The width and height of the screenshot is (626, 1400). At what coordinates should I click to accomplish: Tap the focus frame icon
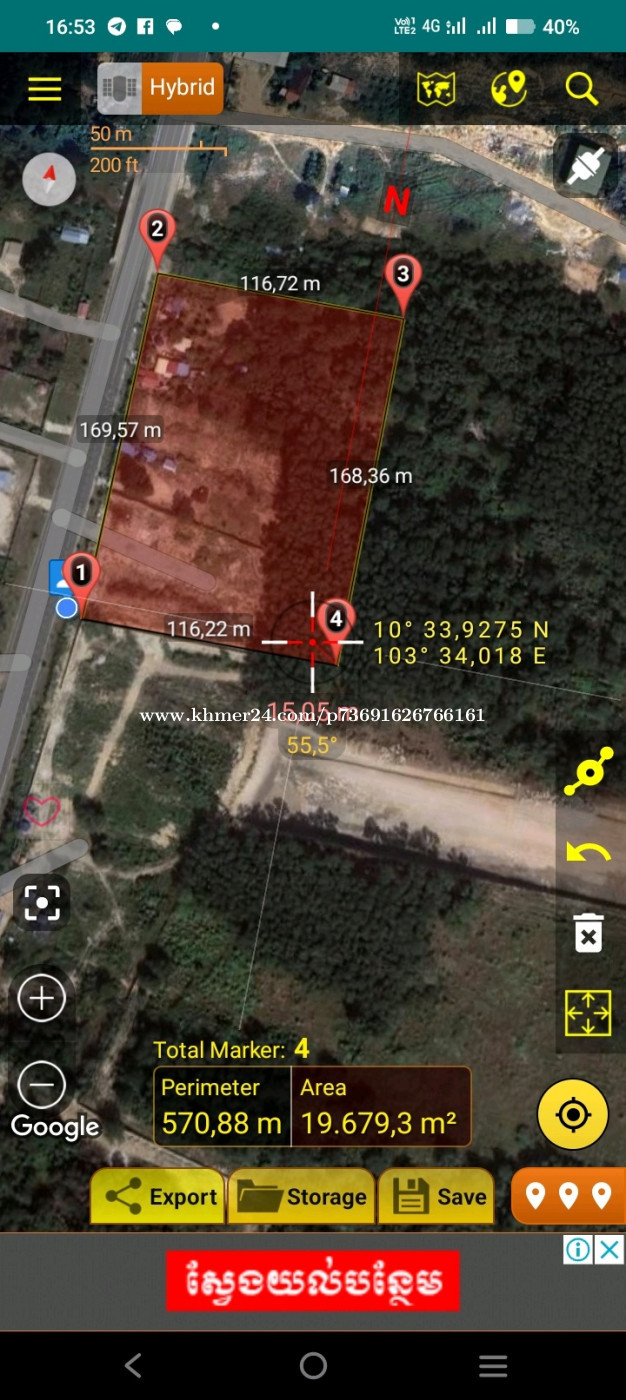tap(42, 904)
